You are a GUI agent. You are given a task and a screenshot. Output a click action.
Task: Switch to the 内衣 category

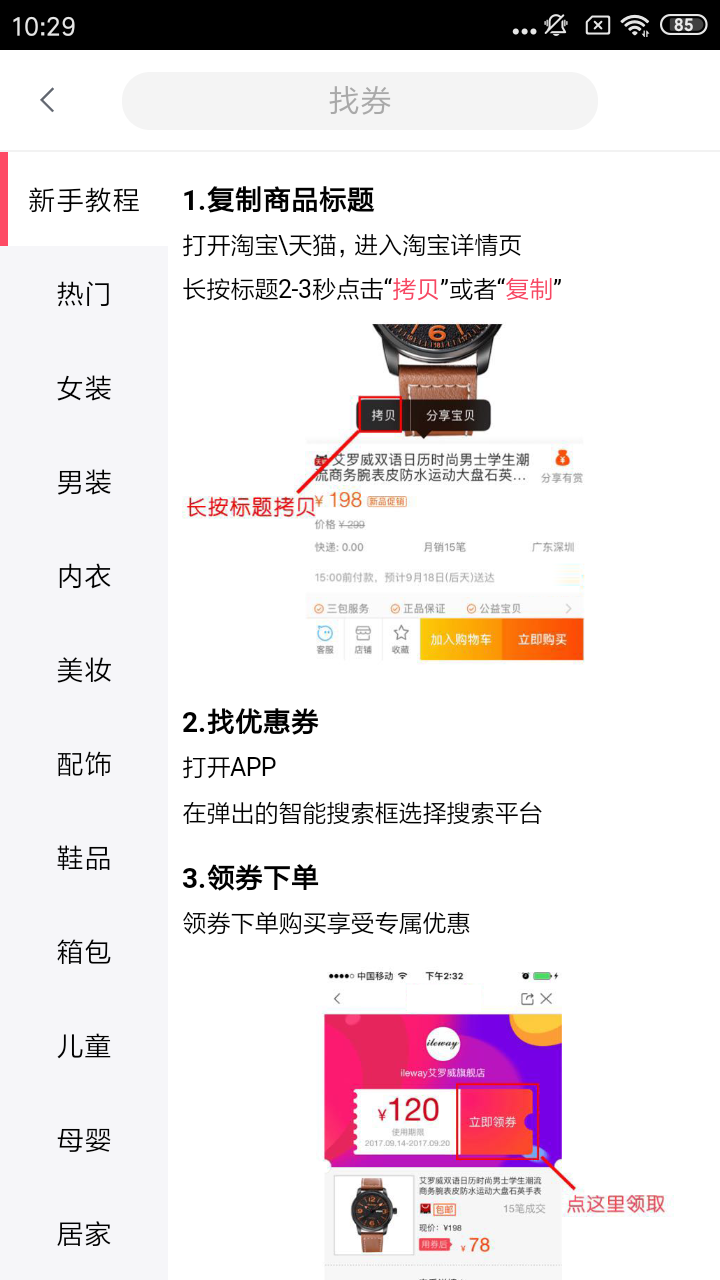[x=84, y=576]
